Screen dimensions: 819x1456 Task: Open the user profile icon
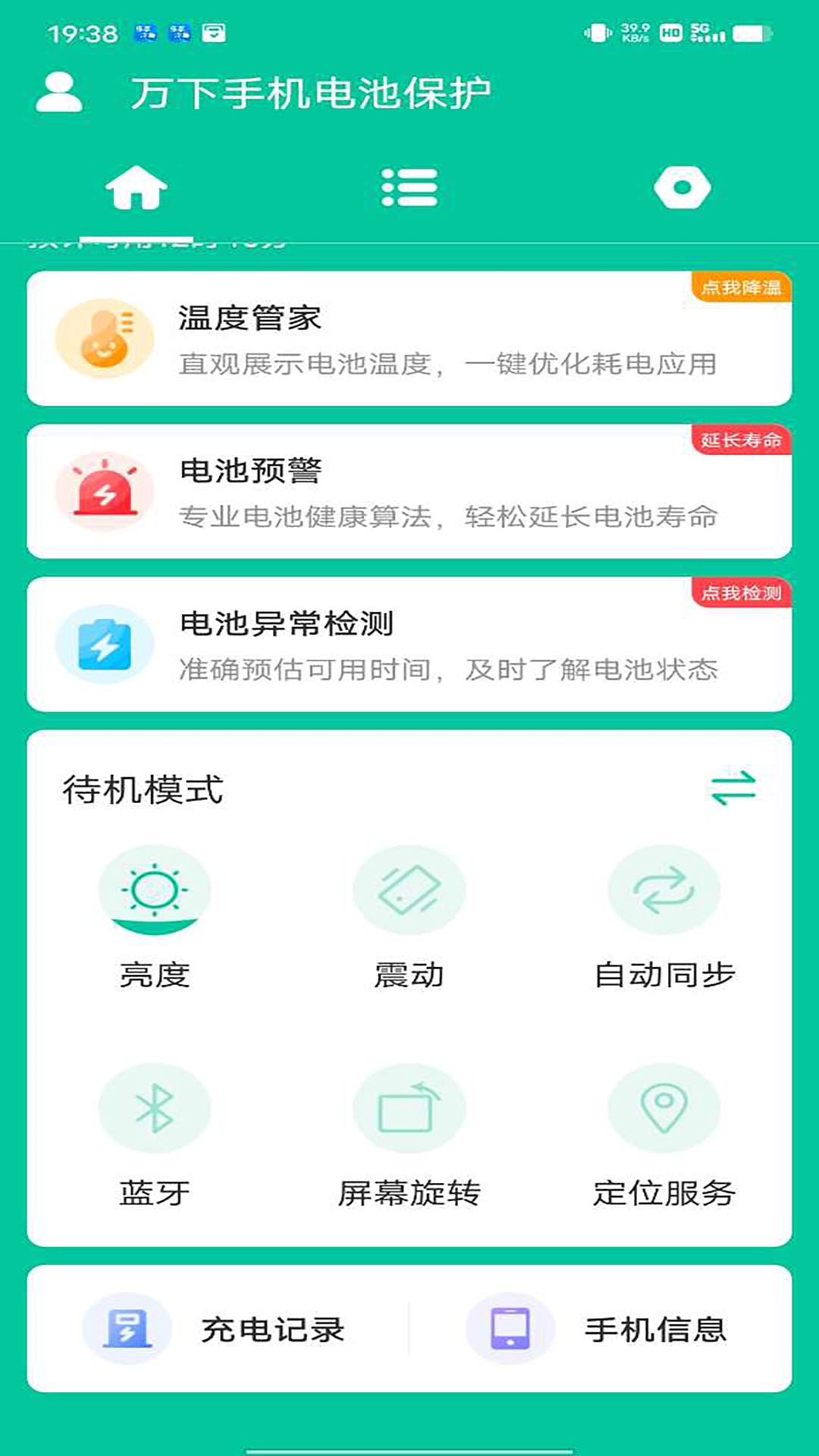point(59,93)
